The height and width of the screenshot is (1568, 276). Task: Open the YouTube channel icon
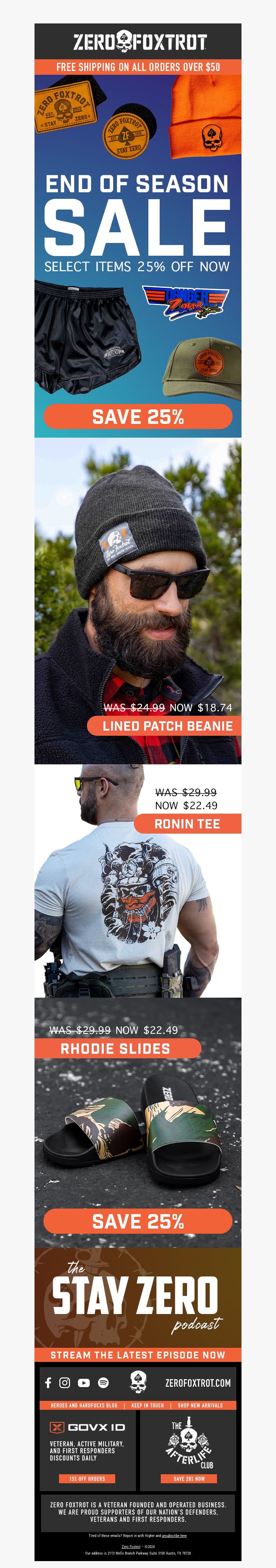tap(84, 1383)
